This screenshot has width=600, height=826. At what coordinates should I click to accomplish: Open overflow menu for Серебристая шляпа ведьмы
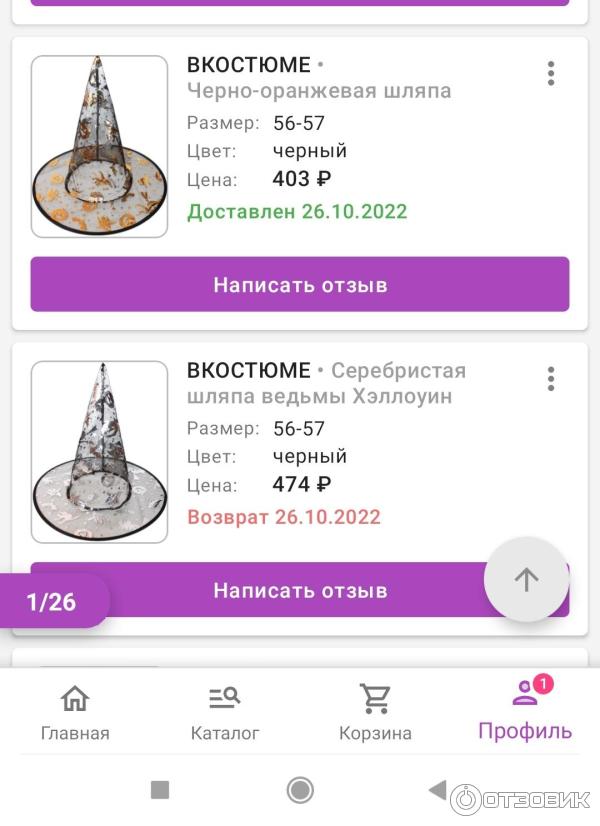point(551,379)
